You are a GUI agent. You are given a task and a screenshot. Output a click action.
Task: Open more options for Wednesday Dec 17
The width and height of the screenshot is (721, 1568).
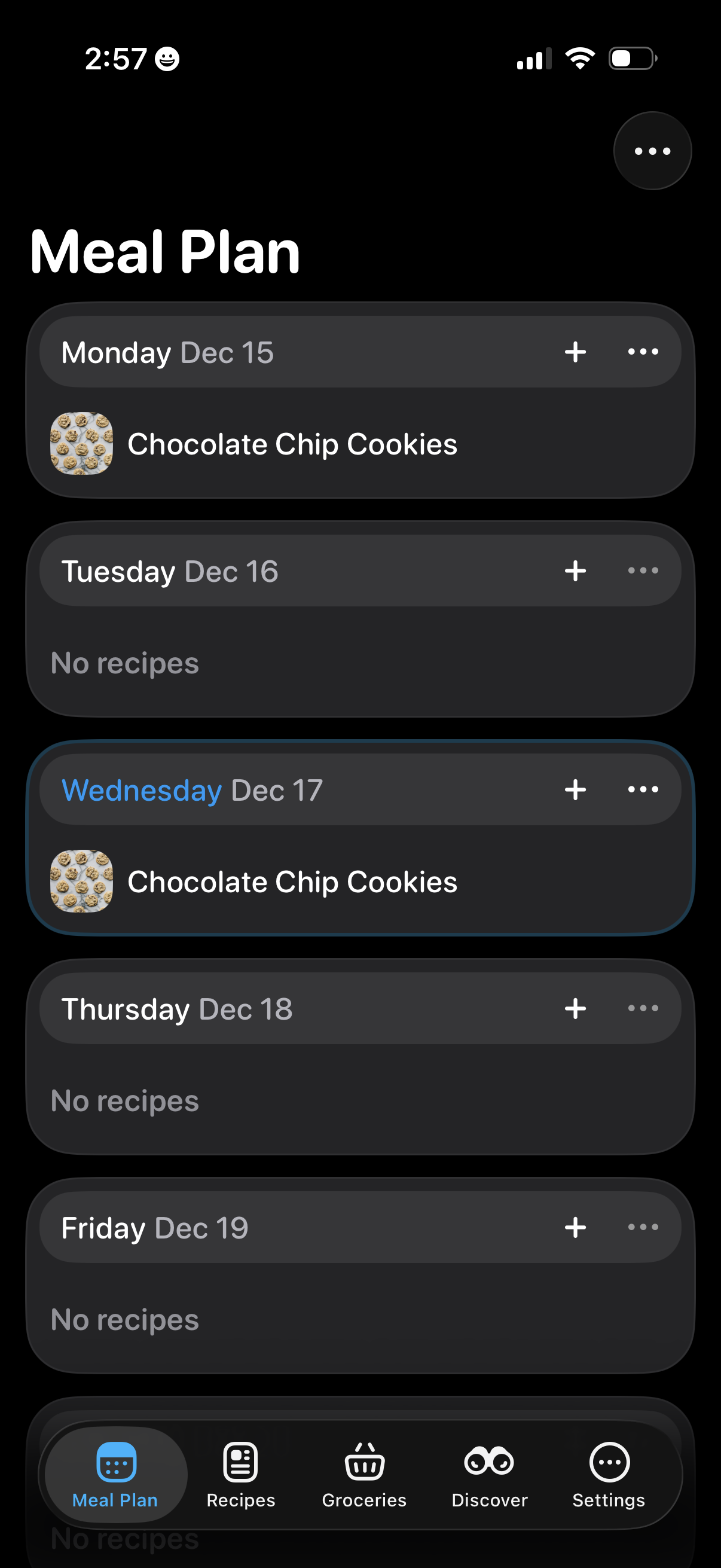tap(643, 790)
